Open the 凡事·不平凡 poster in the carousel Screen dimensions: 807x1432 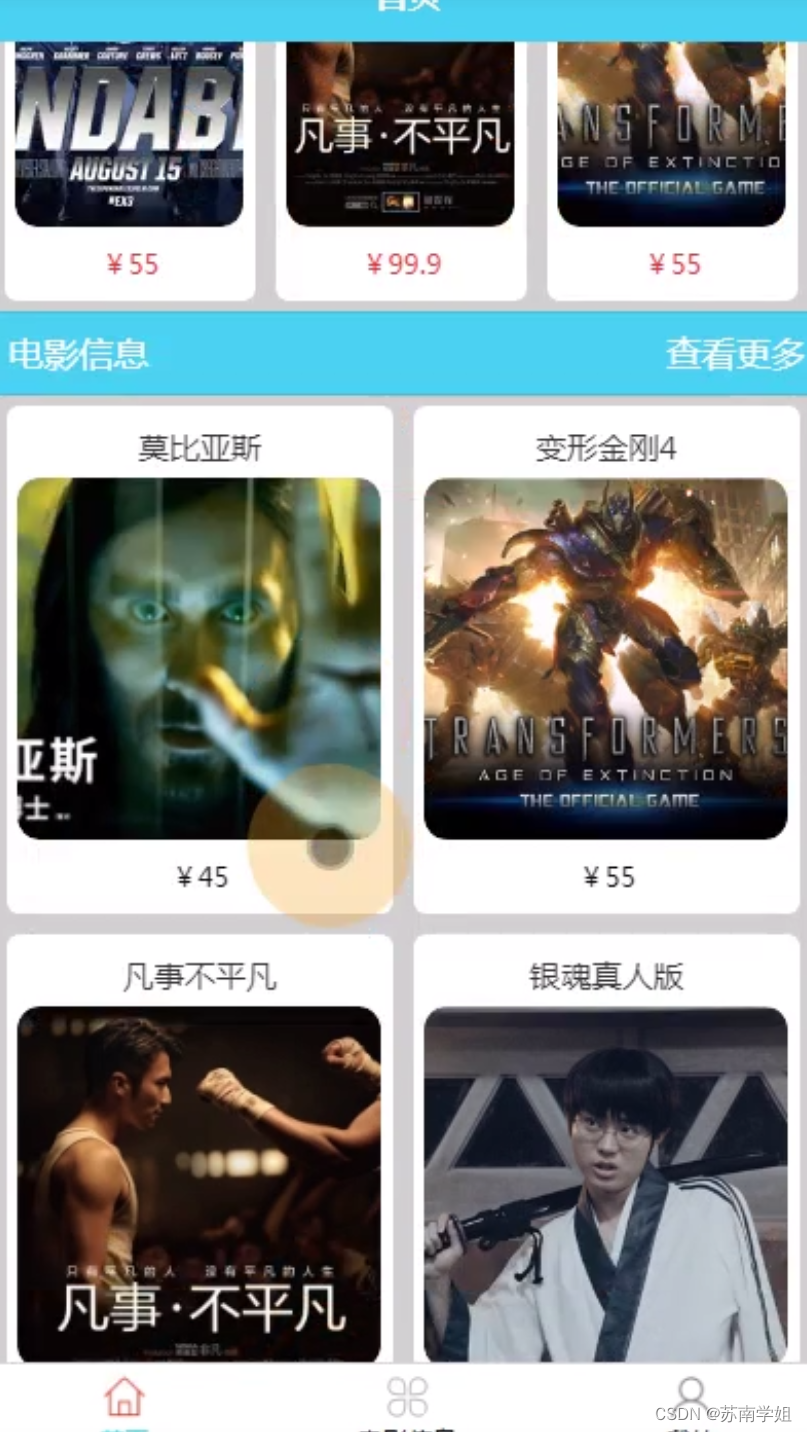click(x=399, y=130)
